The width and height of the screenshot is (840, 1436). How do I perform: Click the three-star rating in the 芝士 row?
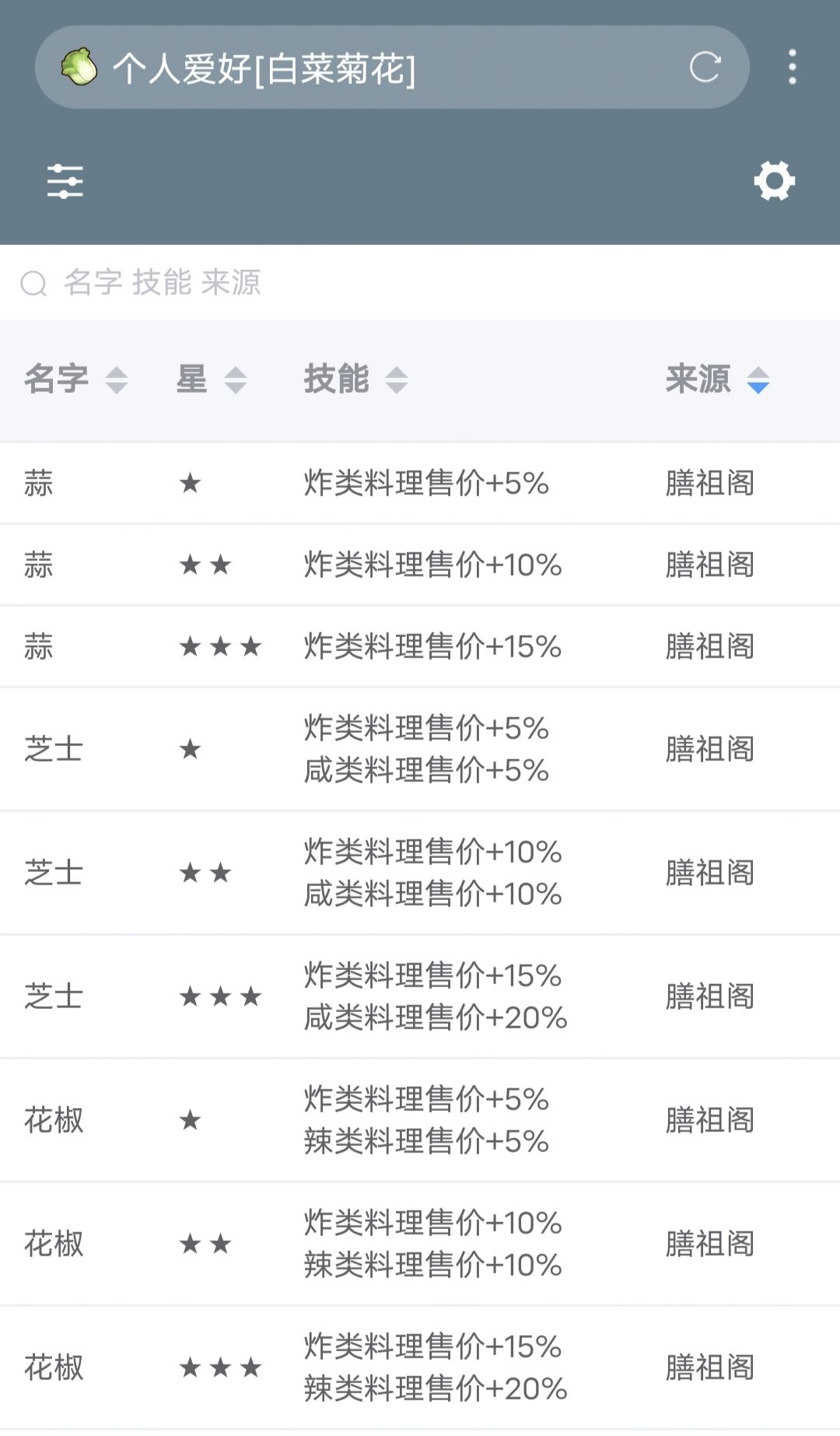221,997
